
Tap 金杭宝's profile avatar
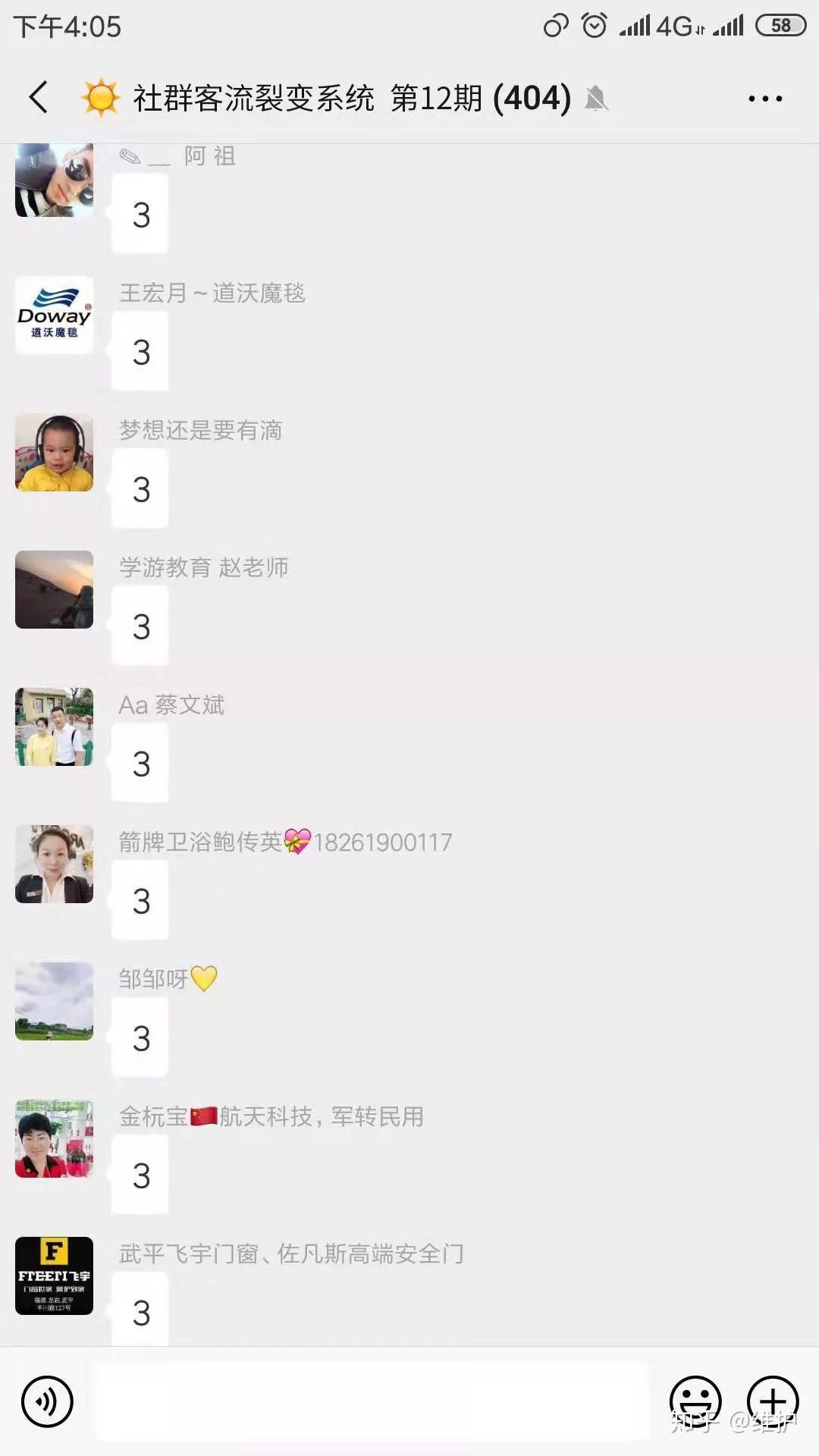55,1138
